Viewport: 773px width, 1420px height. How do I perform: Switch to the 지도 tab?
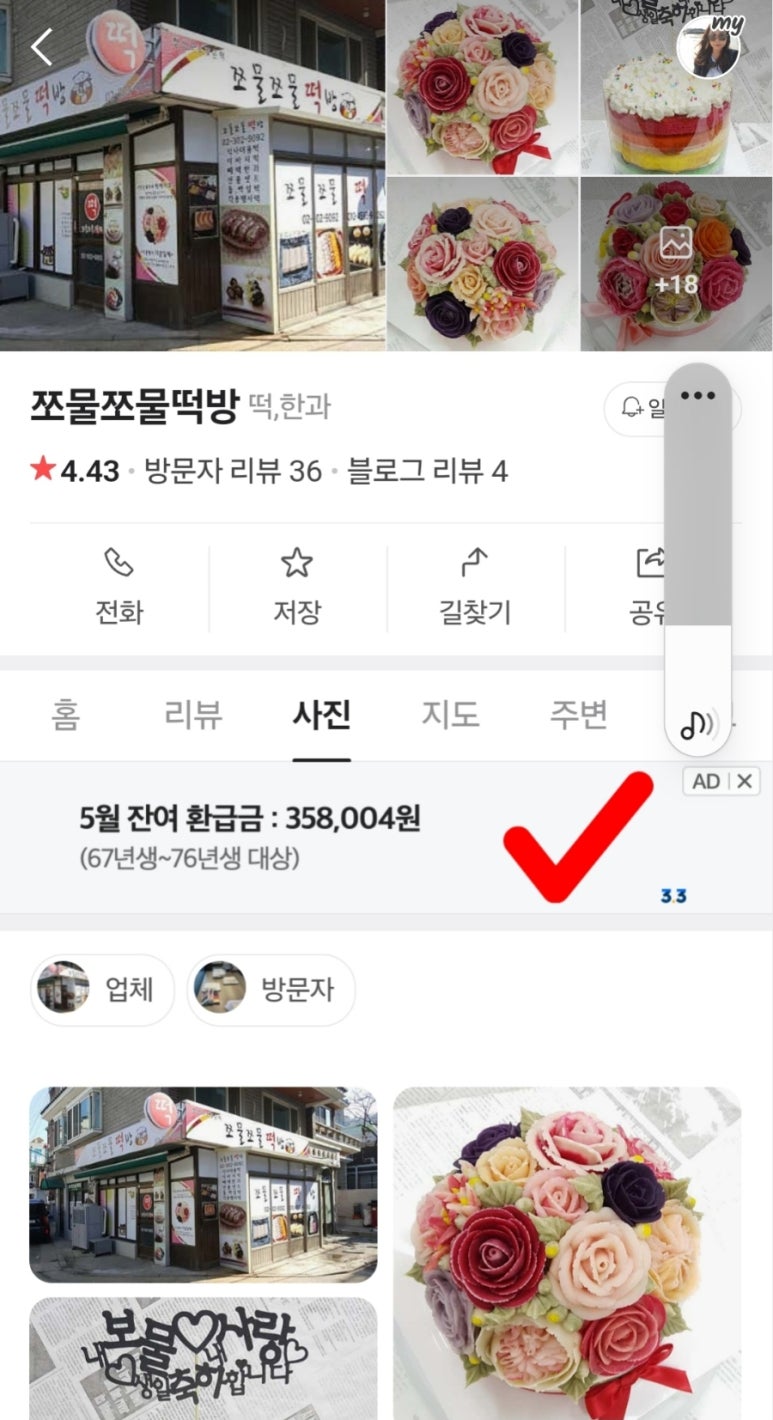point(450,715)
